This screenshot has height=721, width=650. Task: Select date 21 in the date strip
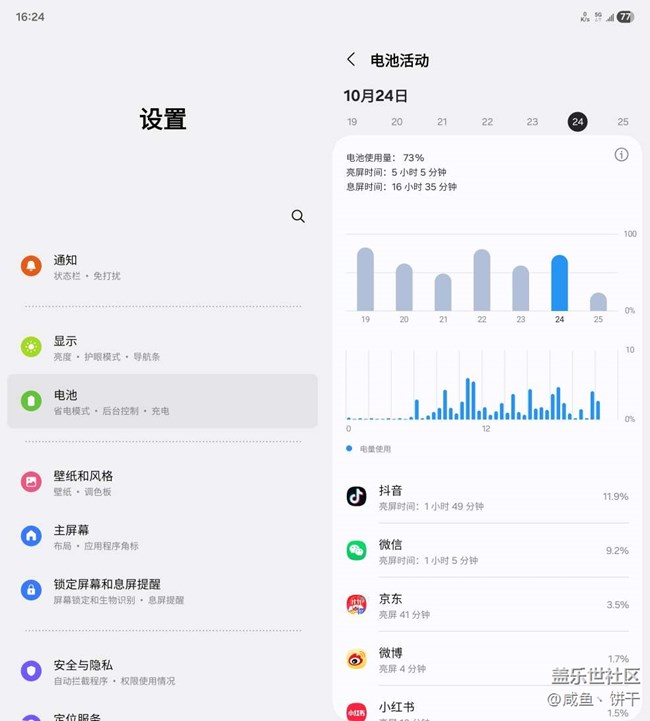[x=442, y=122]
